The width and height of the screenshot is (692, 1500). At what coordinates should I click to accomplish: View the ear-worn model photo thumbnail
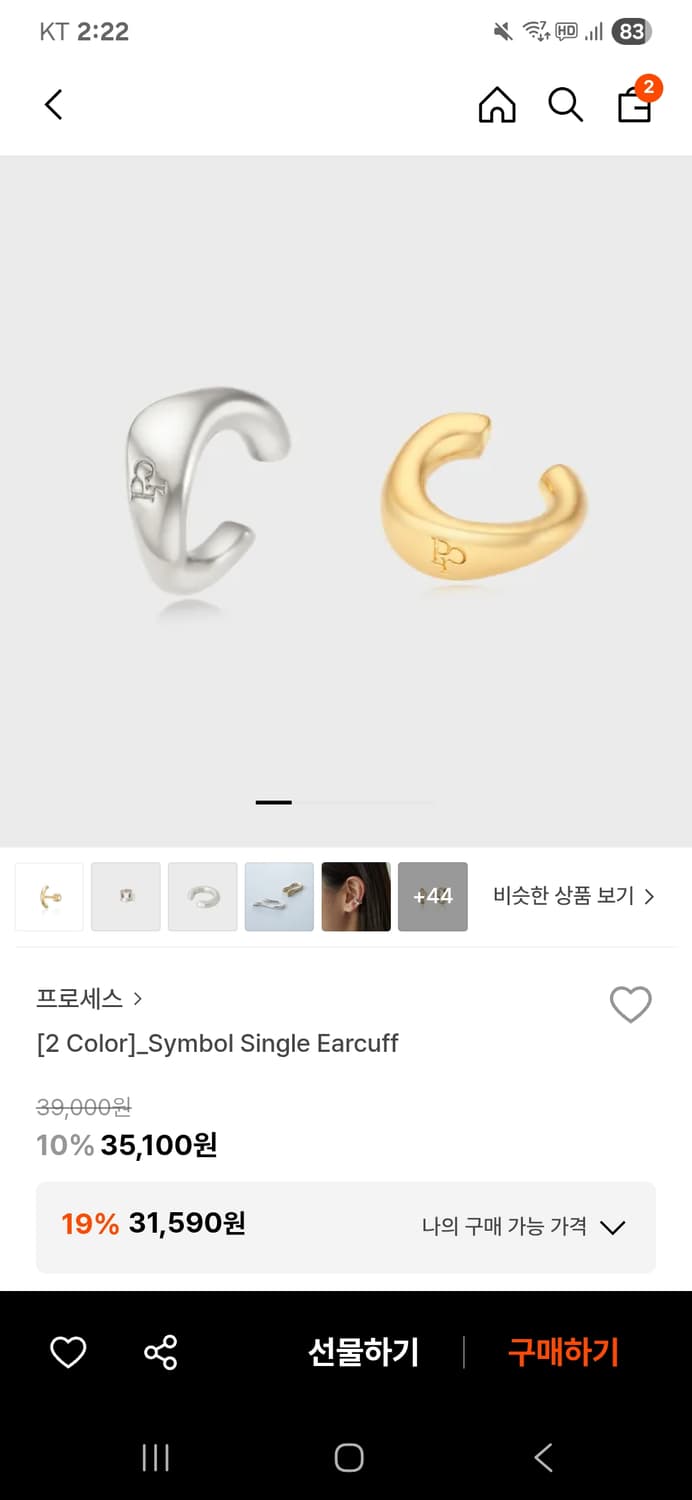click(x=356, y=897)
